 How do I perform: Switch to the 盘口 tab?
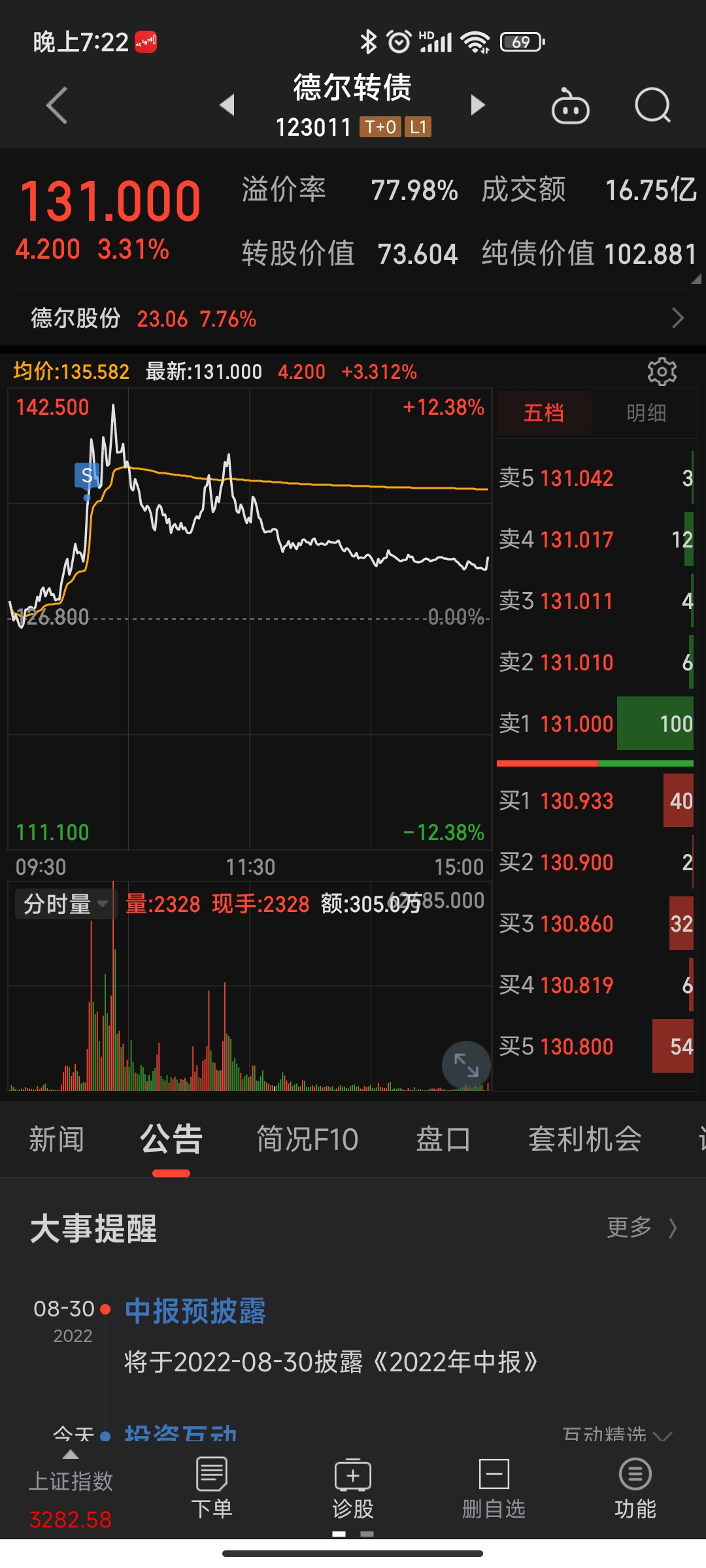(443, 1140)
